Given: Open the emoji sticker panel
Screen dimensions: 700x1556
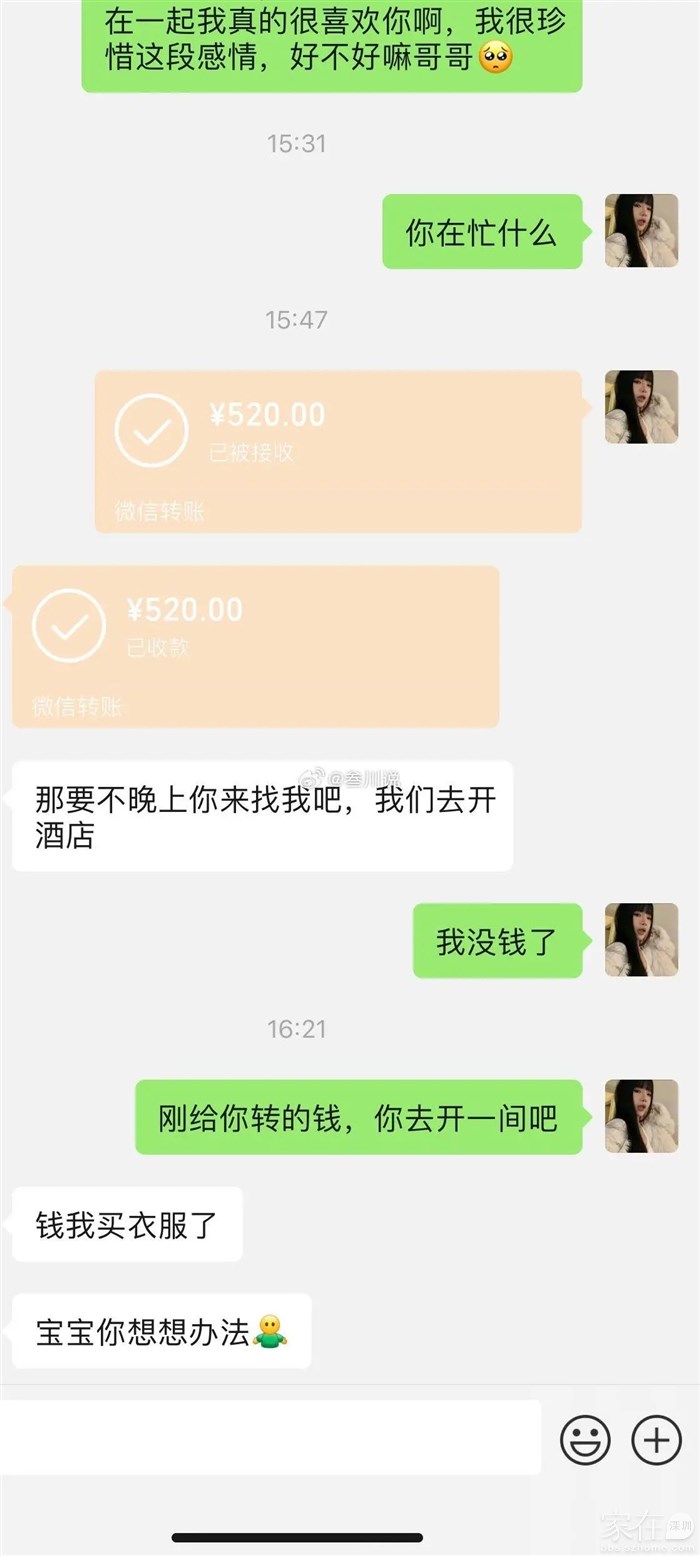Looking at the screenshot, I should click(585, 1440).
